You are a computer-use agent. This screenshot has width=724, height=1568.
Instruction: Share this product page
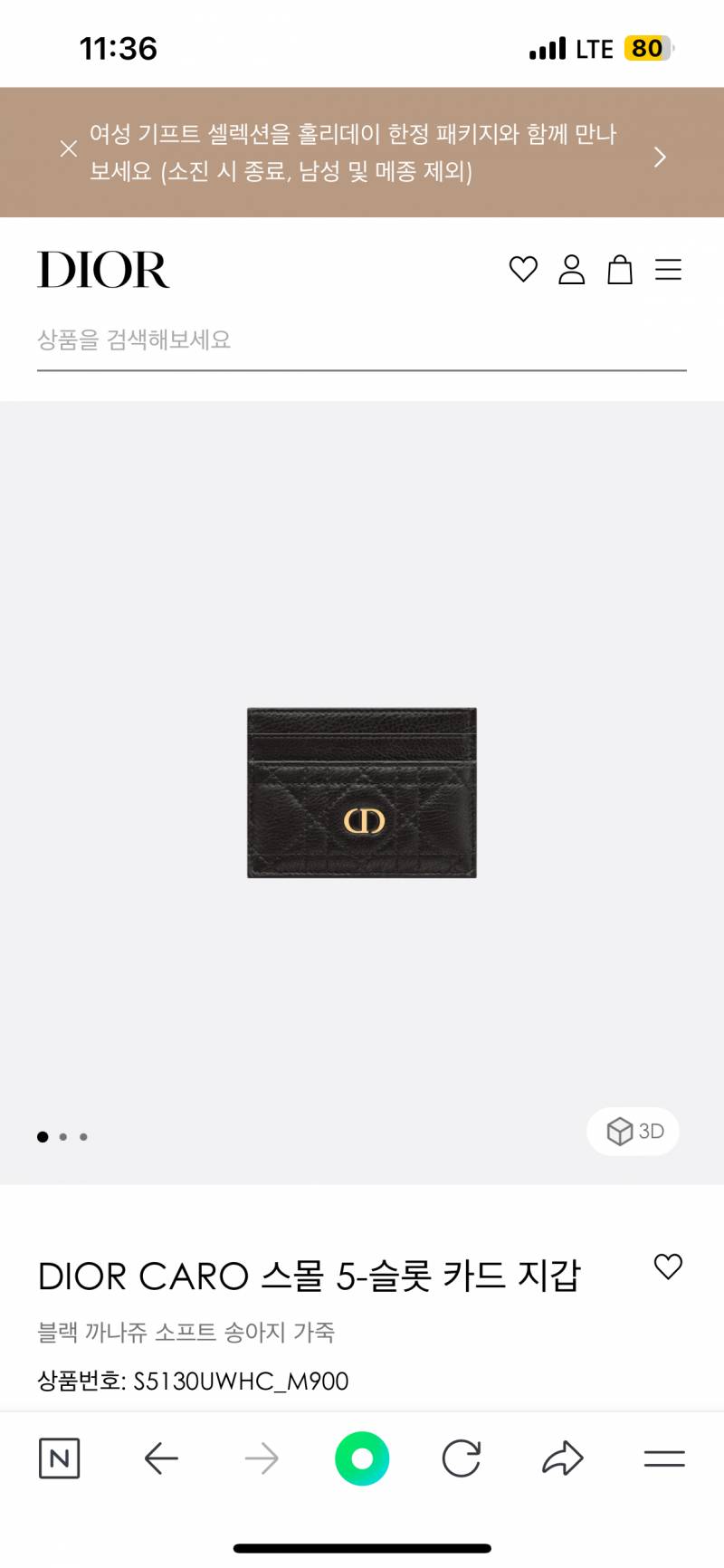tap(563, 1458)
